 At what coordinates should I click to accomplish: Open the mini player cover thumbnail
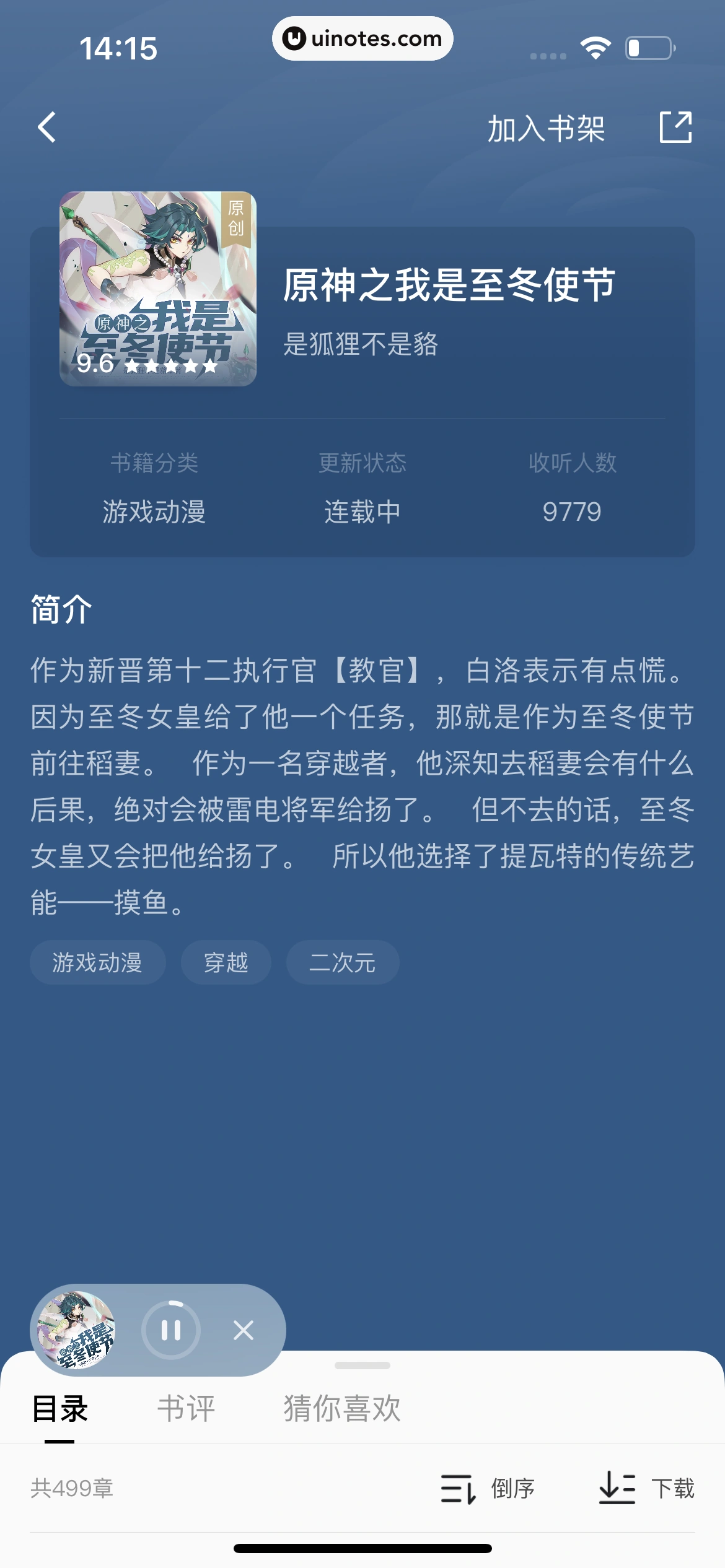[x=76, y=1330]
